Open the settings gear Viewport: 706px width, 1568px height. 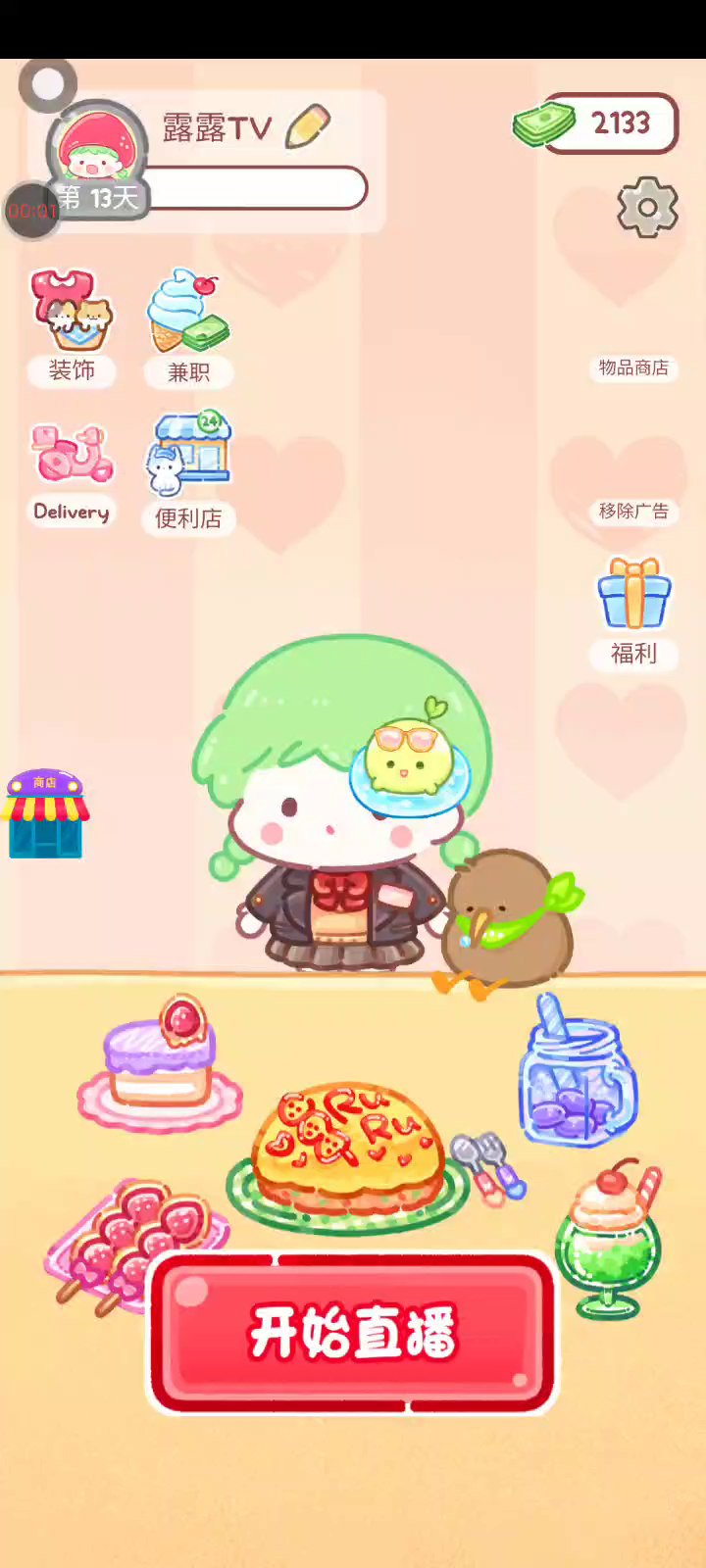coord(647,207)
